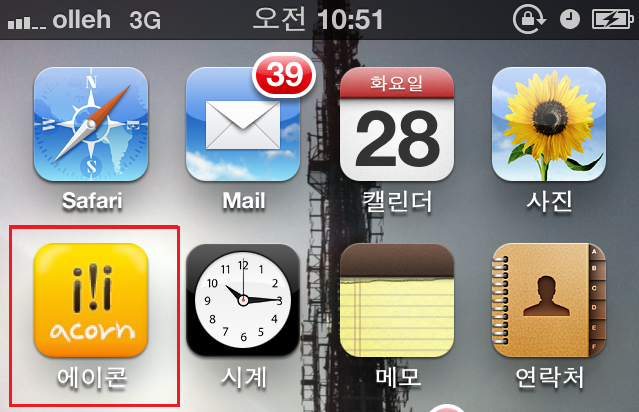The width and height of the screenshot is (639, 412).
Task: Open the 시계 clock app
Action: pyautogui.click(x=243, y=300)
